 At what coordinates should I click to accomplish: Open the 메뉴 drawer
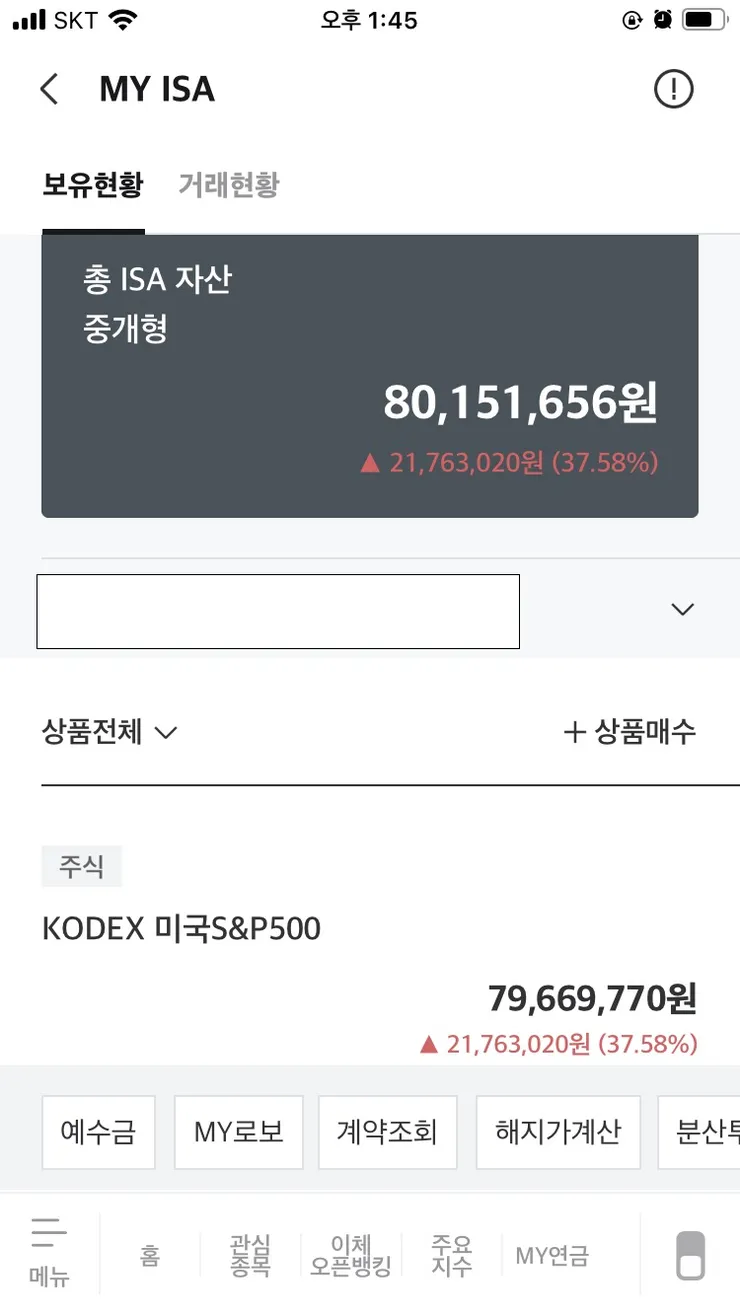49,1254
